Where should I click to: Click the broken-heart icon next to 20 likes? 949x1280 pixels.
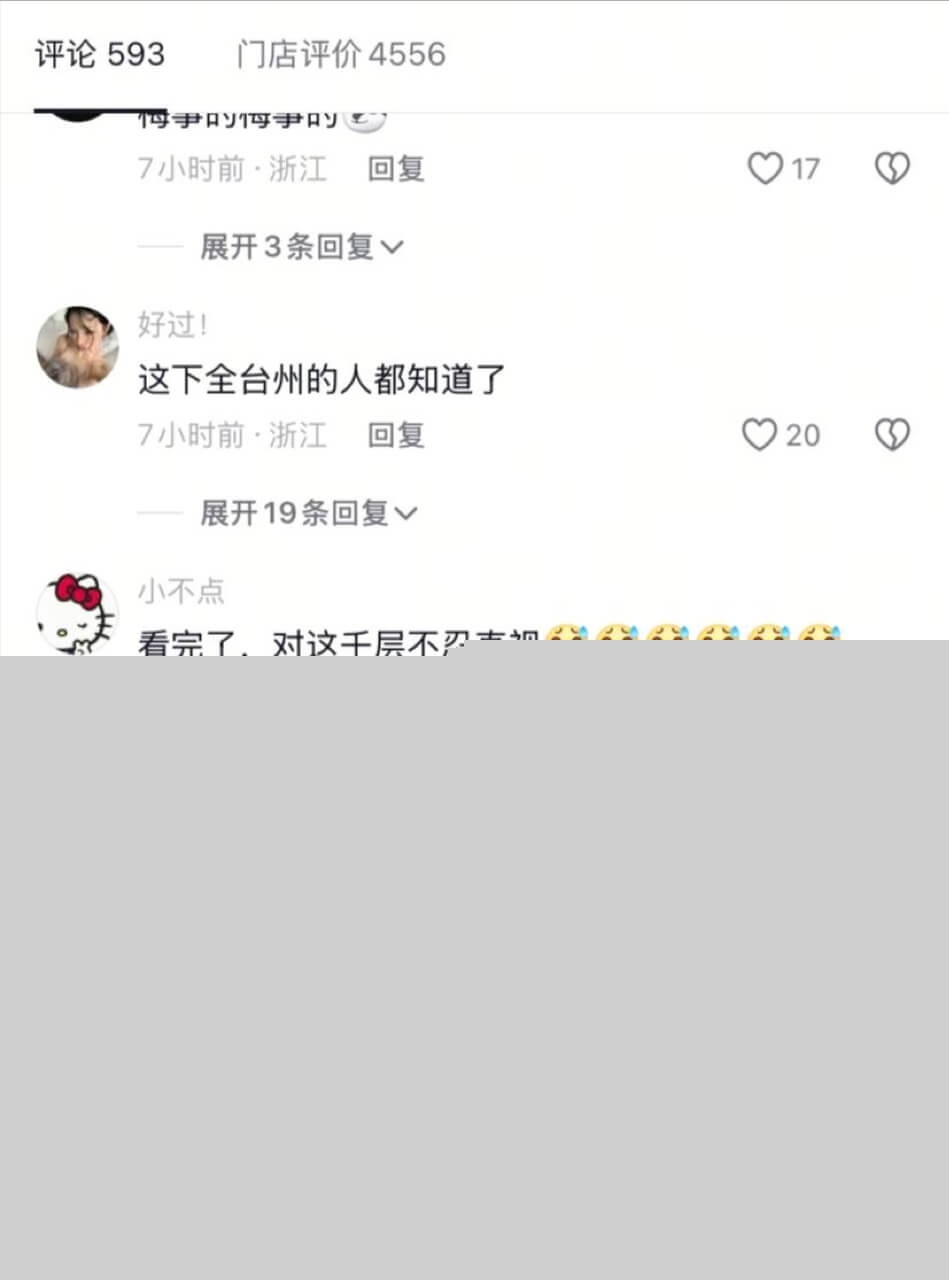pyautogui.click(x=891, y=434)
